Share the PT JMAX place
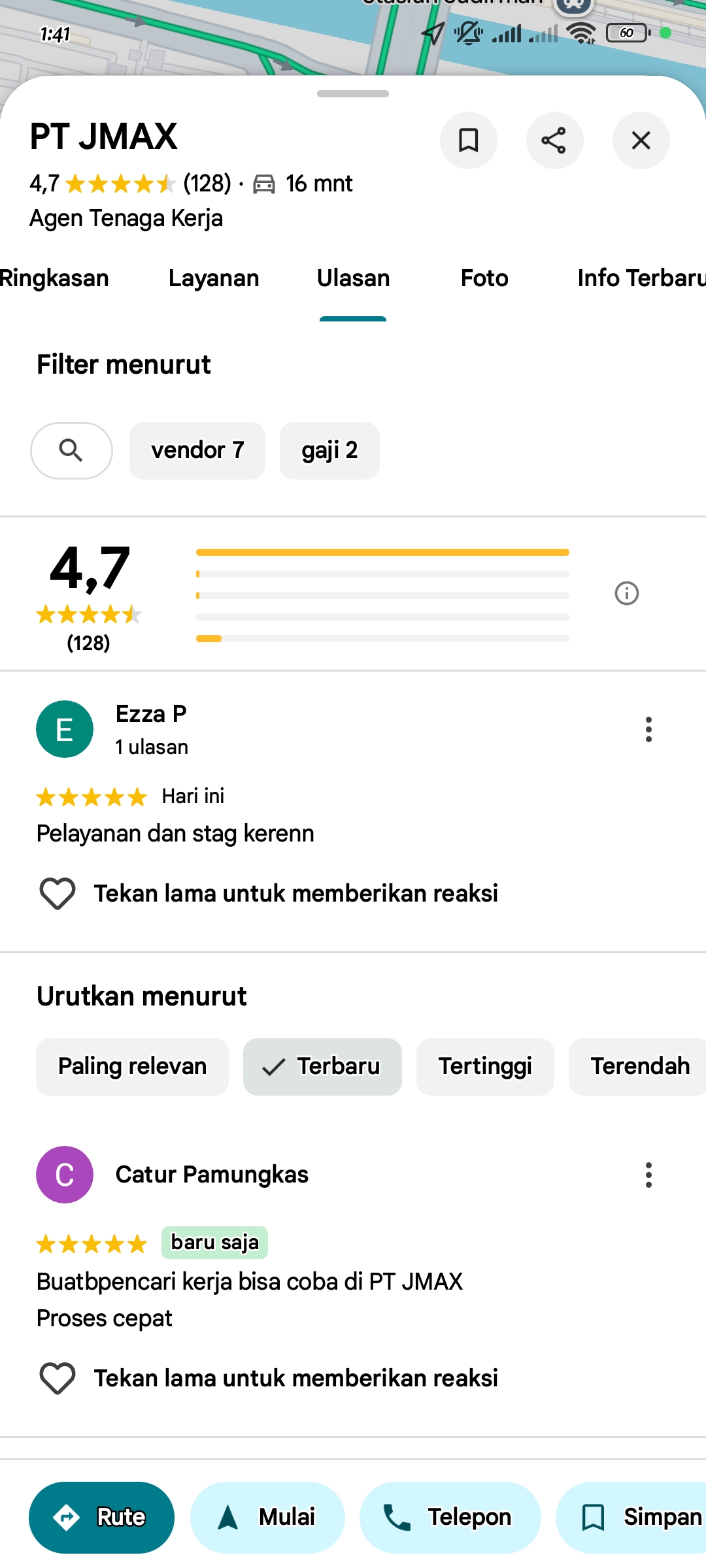Viewport: 706px width, 1568px height. (554, 140)
